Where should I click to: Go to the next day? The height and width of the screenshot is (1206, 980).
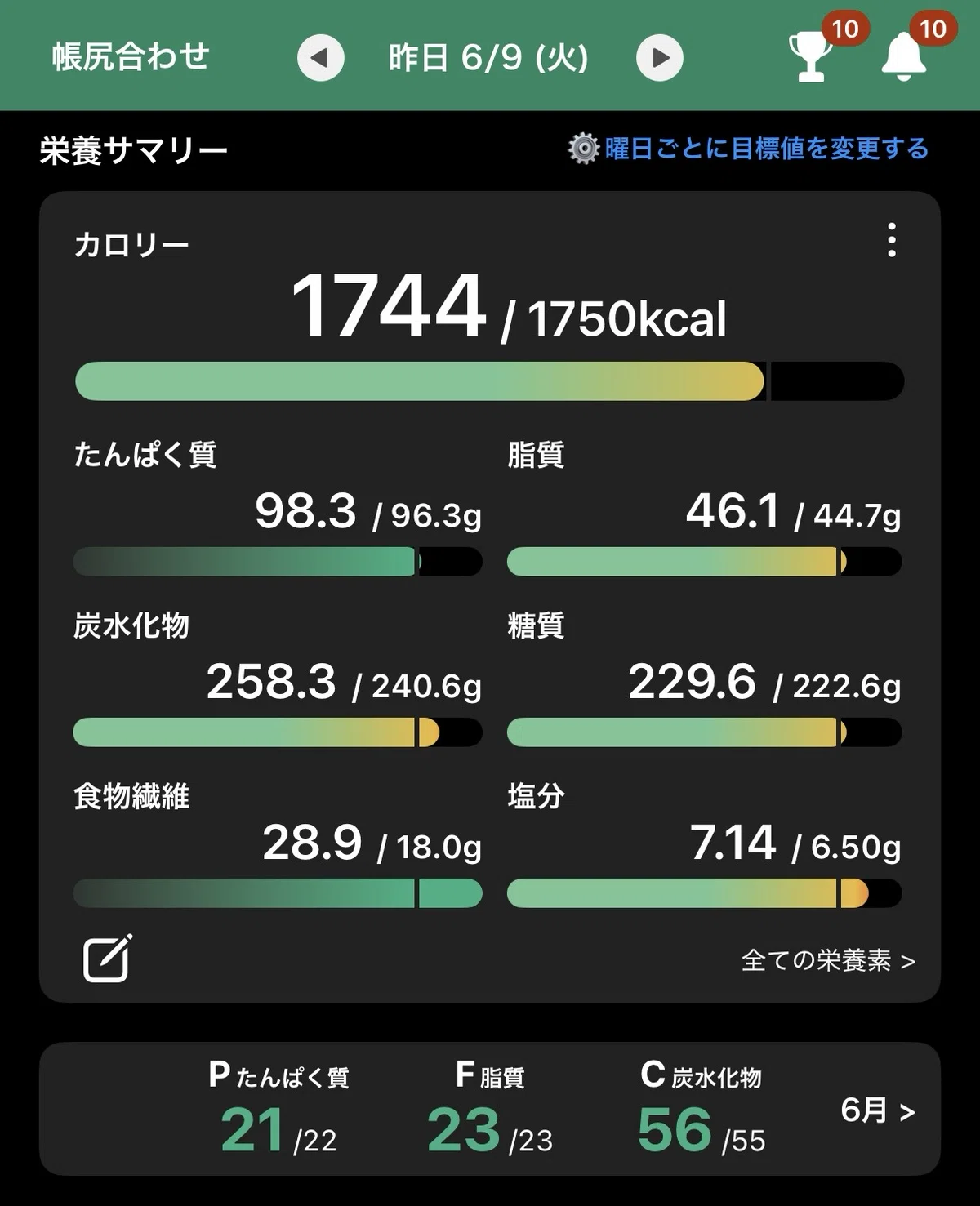coord(660,58)
